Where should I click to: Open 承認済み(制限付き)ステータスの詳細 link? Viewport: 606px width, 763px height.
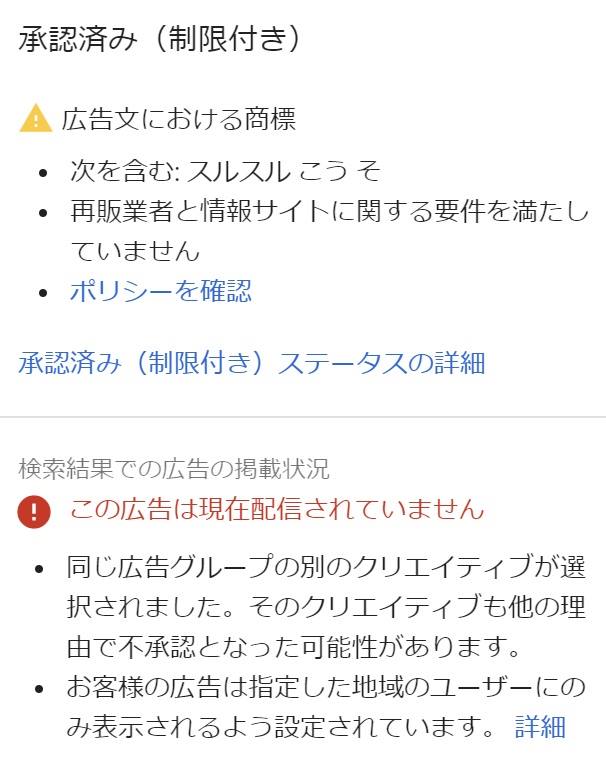[x=251, y=362]
